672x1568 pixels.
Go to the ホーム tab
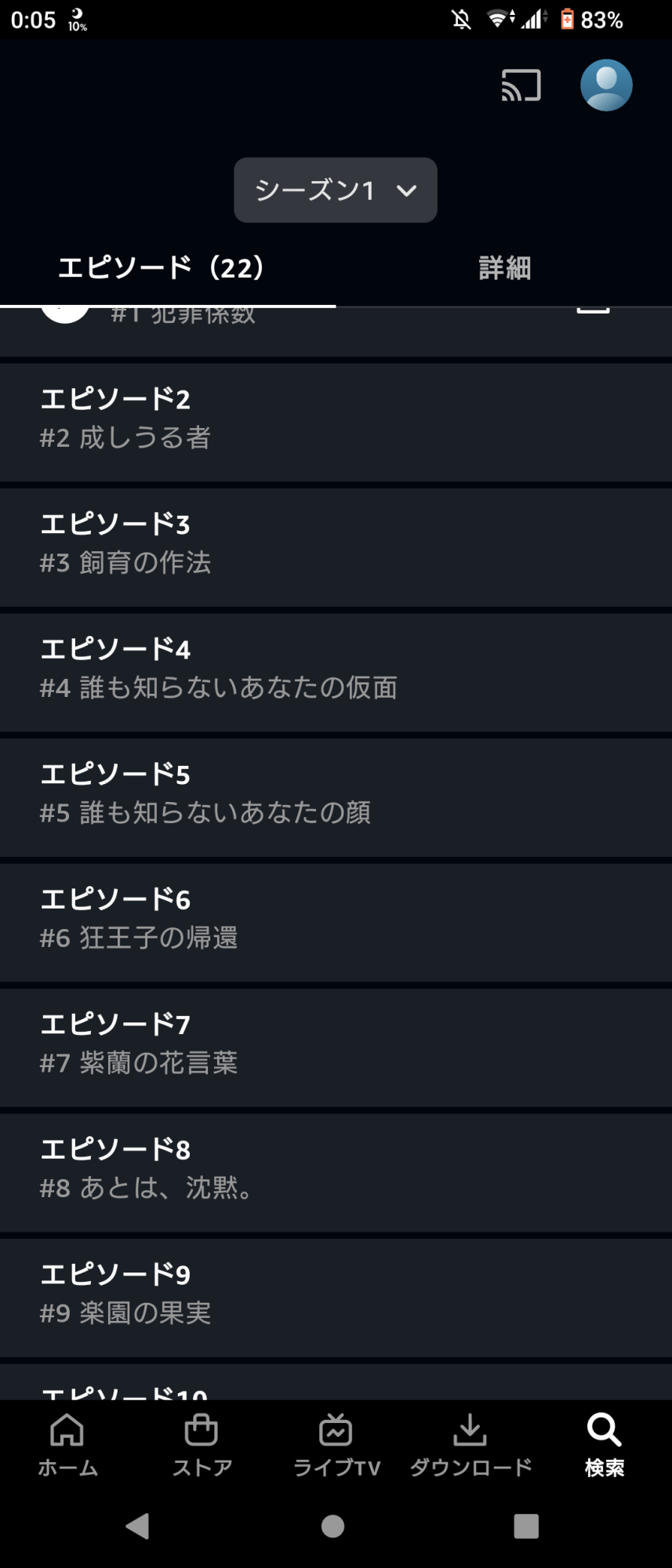67,1445
